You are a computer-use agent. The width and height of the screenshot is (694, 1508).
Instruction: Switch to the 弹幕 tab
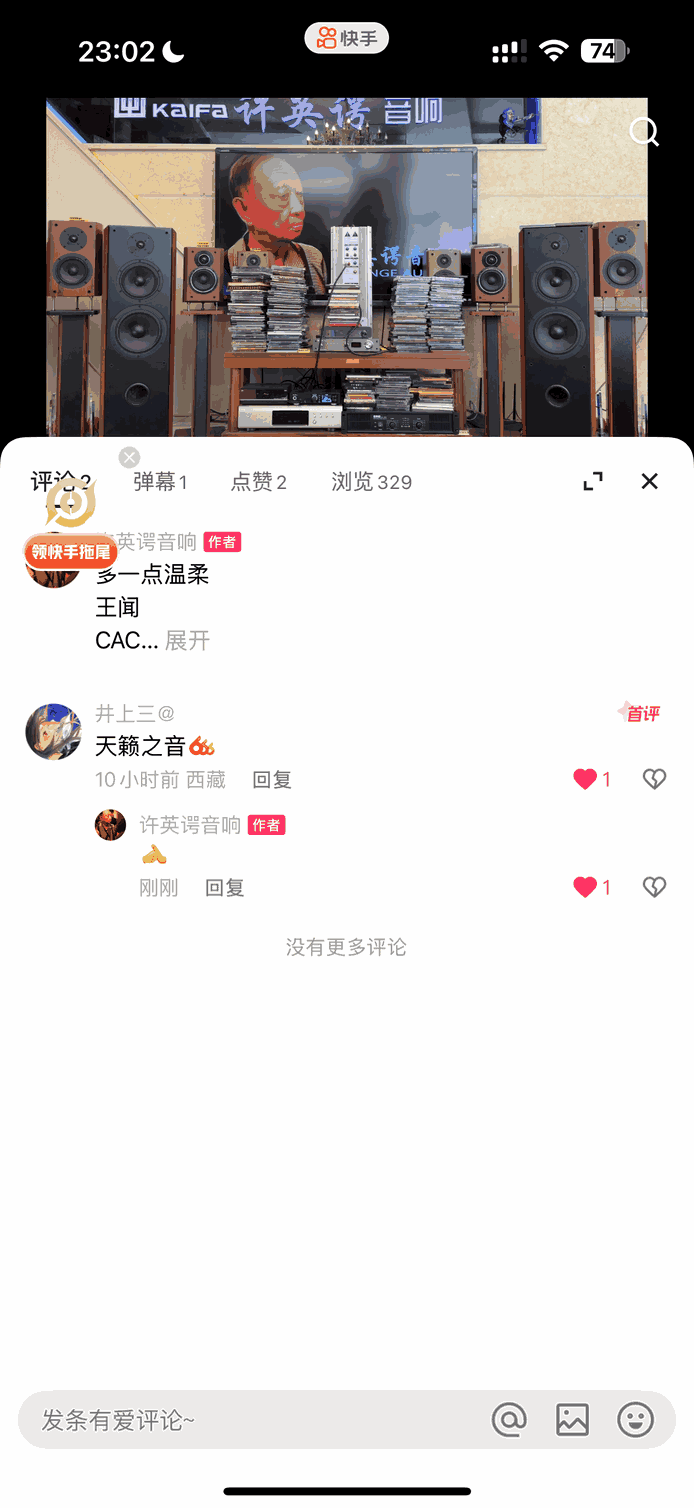click(160, 482)
